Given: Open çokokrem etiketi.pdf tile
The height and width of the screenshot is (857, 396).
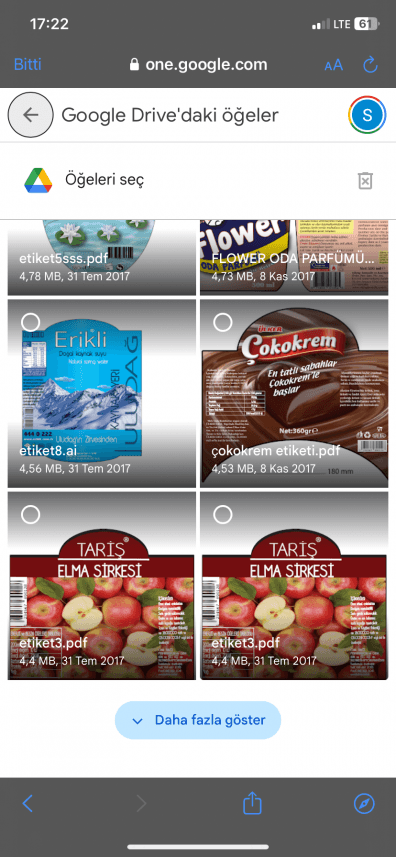Looking at the screenshot, I should [294, 393].
